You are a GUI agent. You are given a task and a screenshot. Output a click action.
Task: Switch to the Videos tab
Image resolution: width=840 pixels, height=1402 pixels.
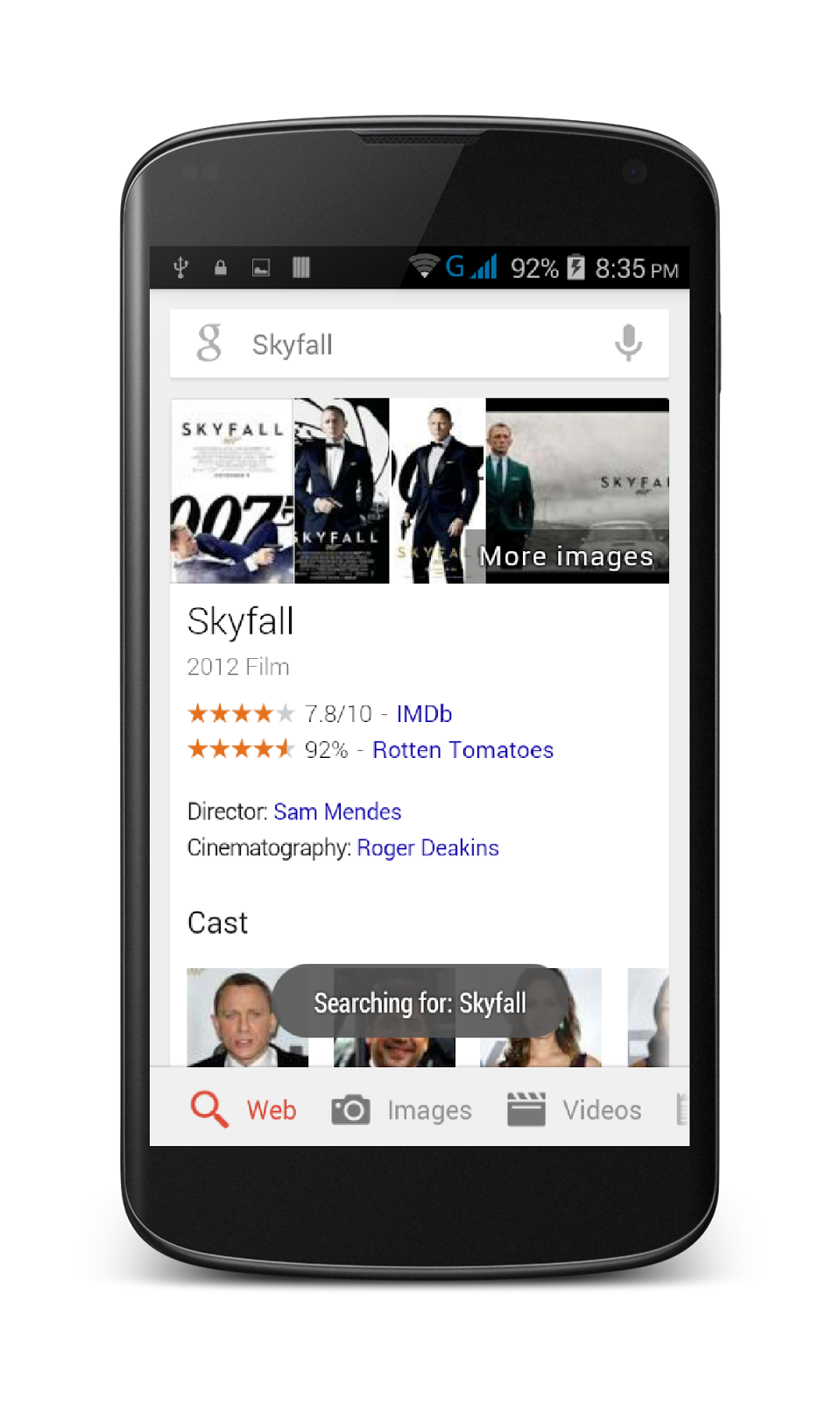(x=575, y=1110)
